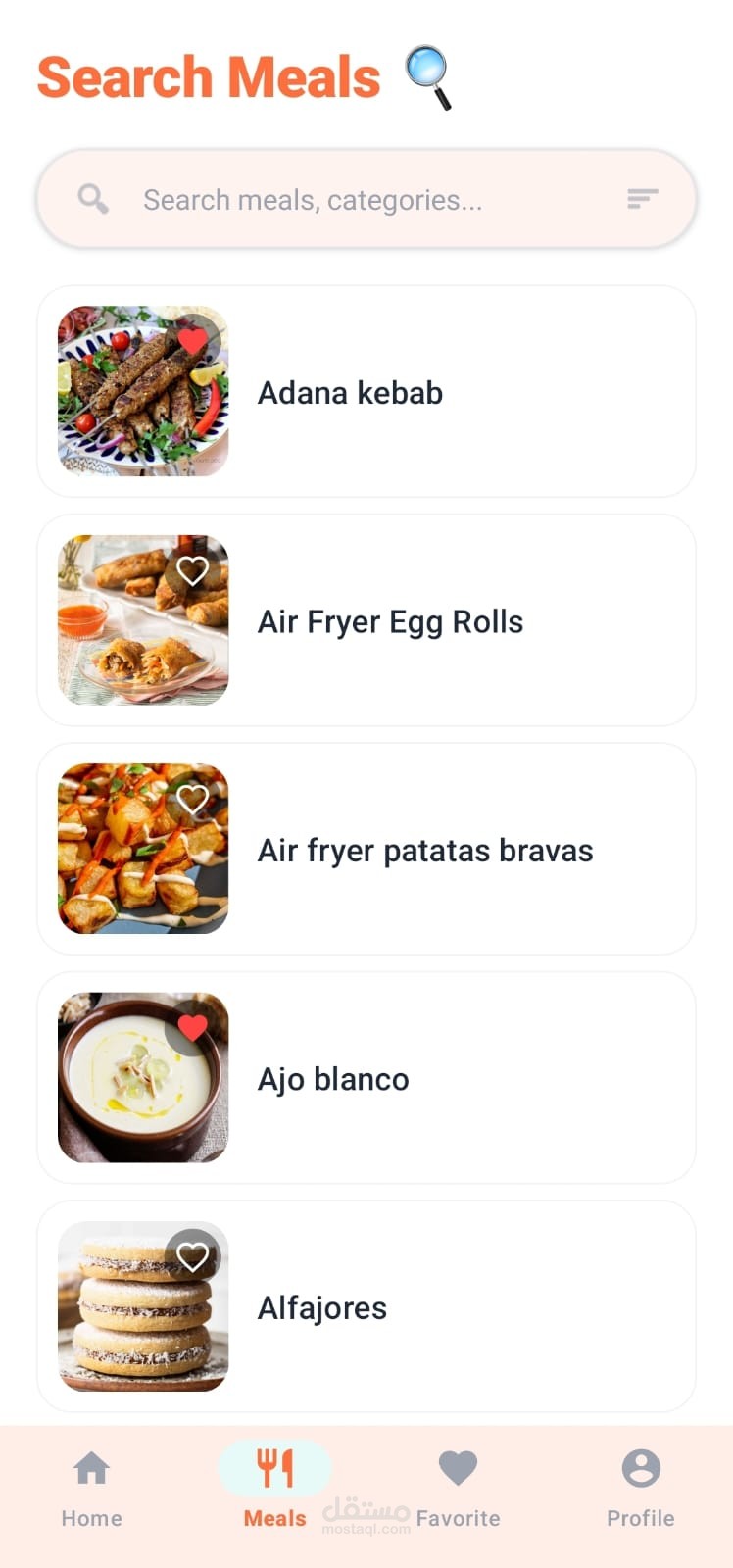Open the Profile tab

coord(641,1490)
